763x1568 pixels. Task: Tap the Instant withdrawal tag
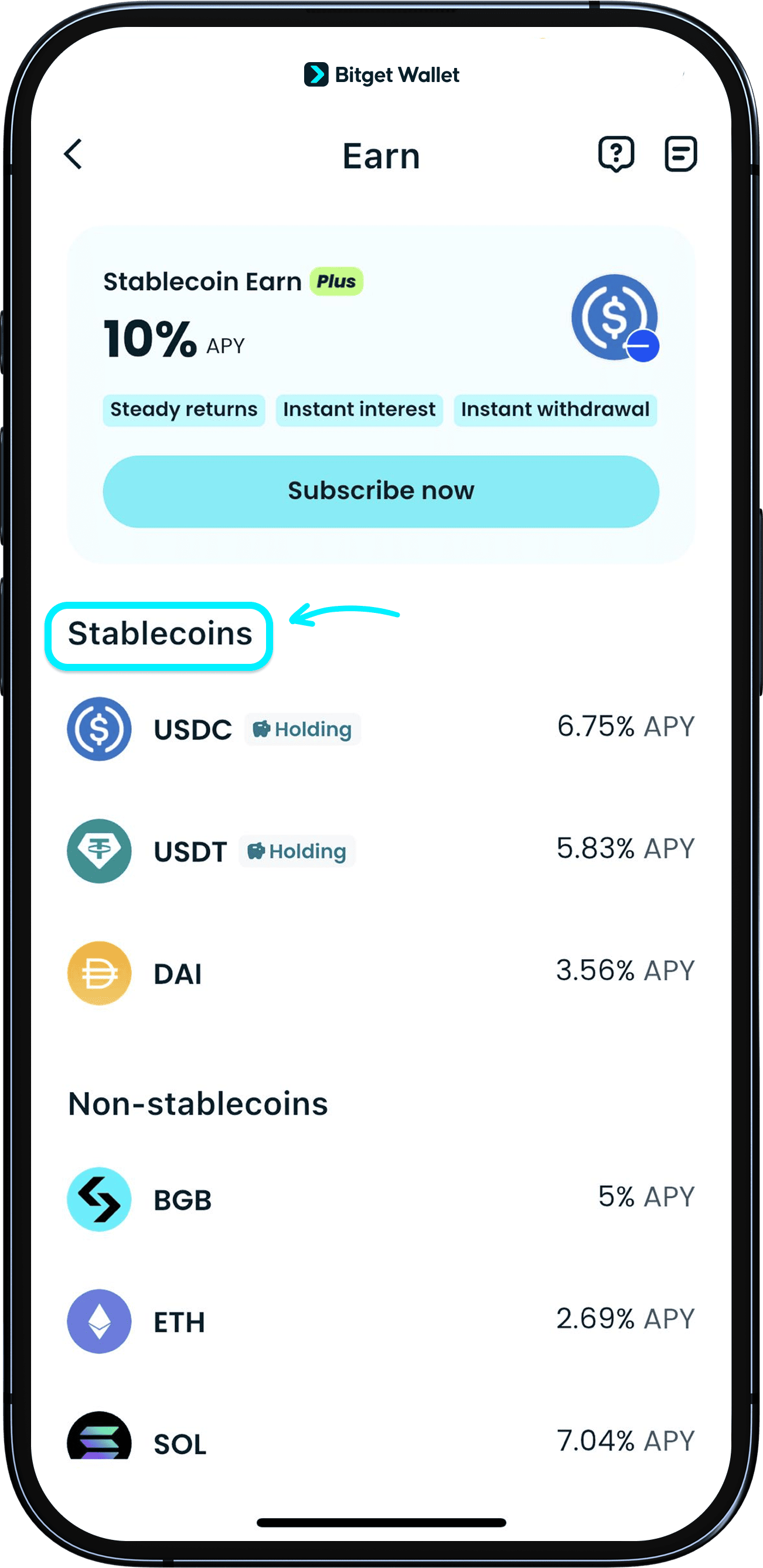pyautogui.click(x=555, y=409)
